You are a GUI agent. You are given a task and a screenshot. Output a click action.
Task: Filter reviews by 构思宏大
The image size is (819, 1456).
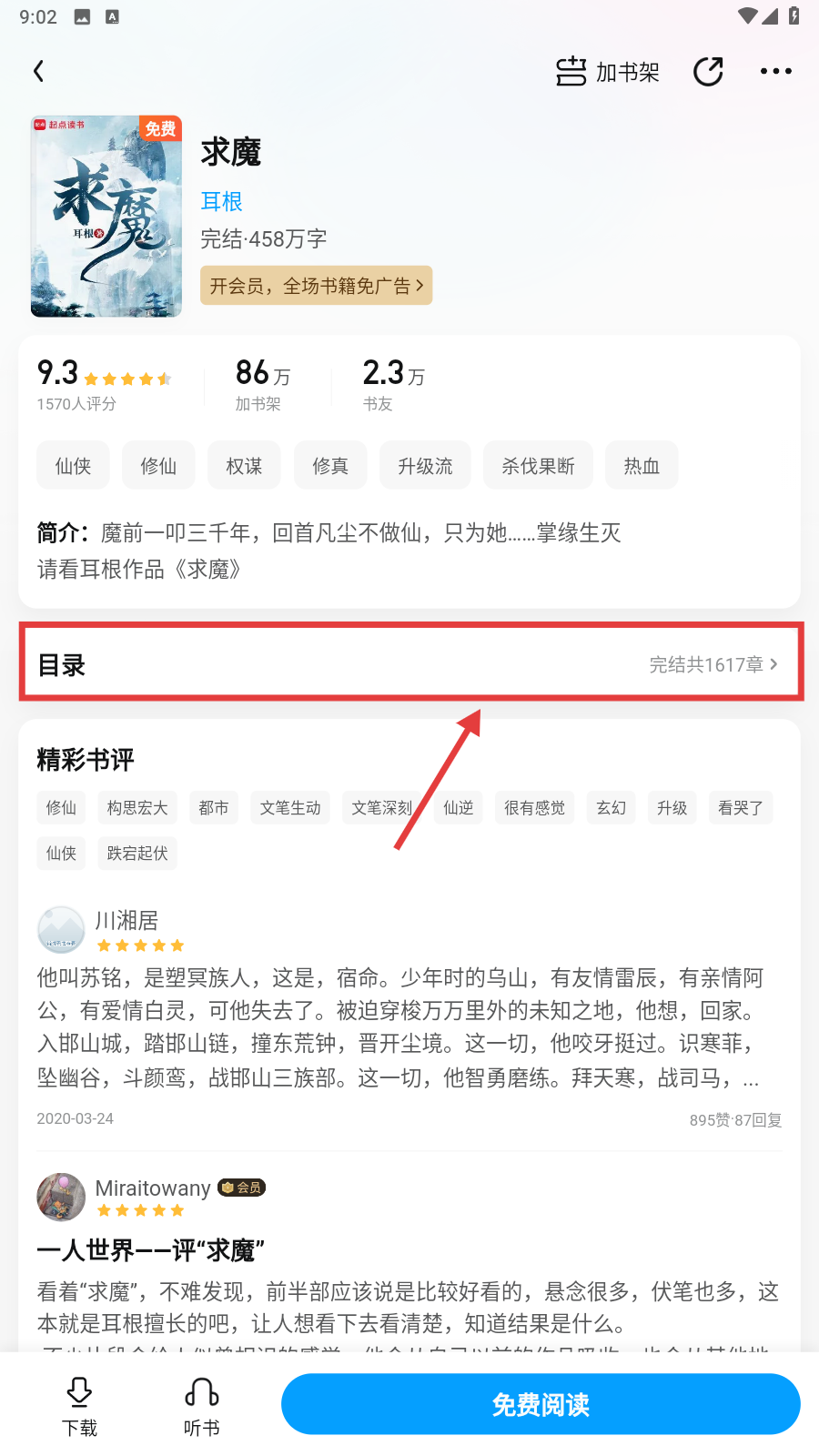click(137, 808)
